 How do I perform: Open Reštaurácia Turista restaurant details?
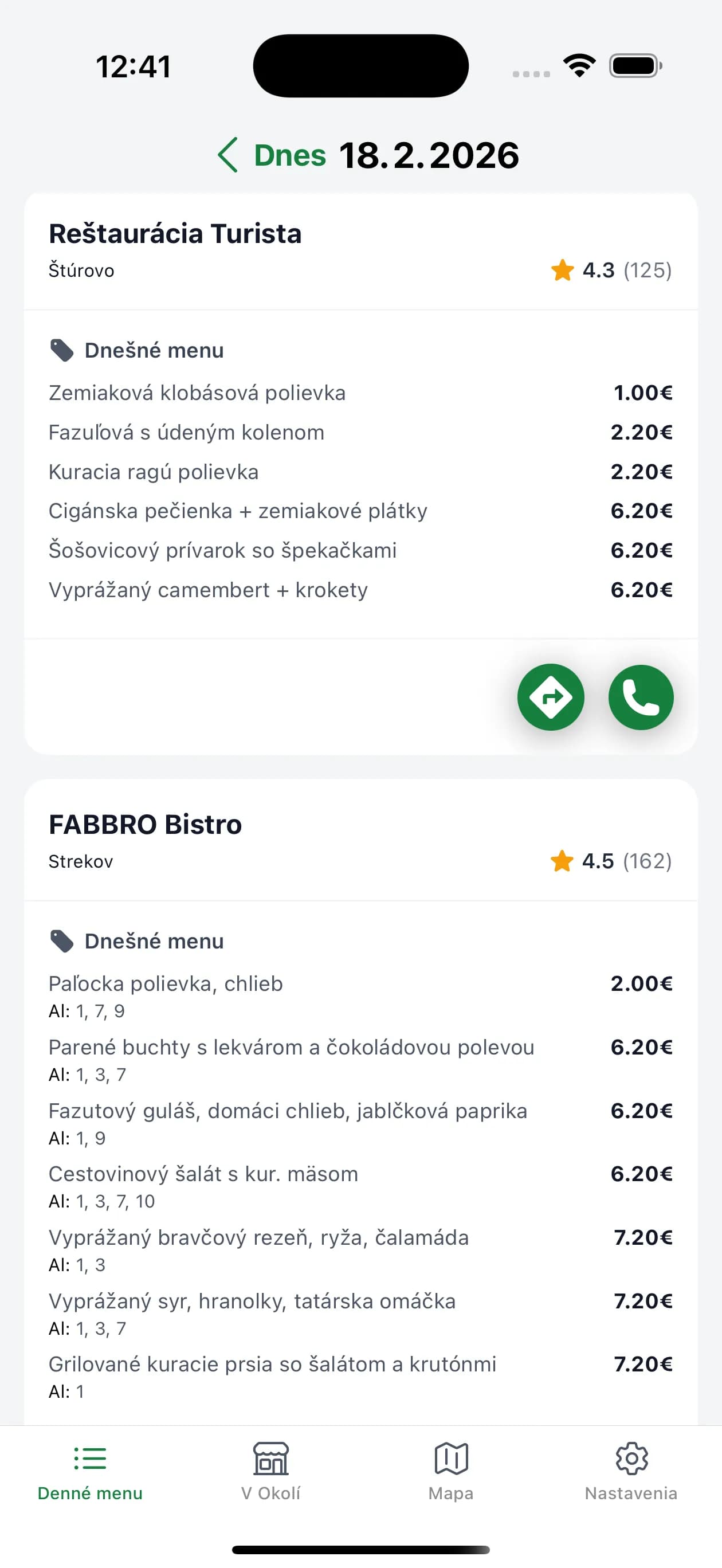[175, 233]
